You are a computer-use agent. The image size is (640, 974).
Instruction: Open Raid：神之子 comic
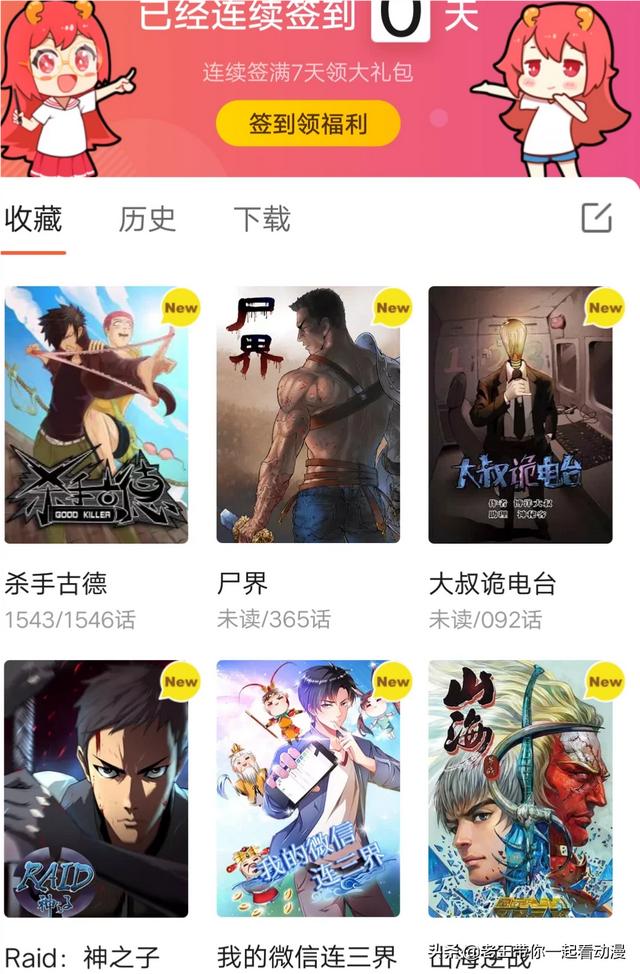[x=96, y=788]
